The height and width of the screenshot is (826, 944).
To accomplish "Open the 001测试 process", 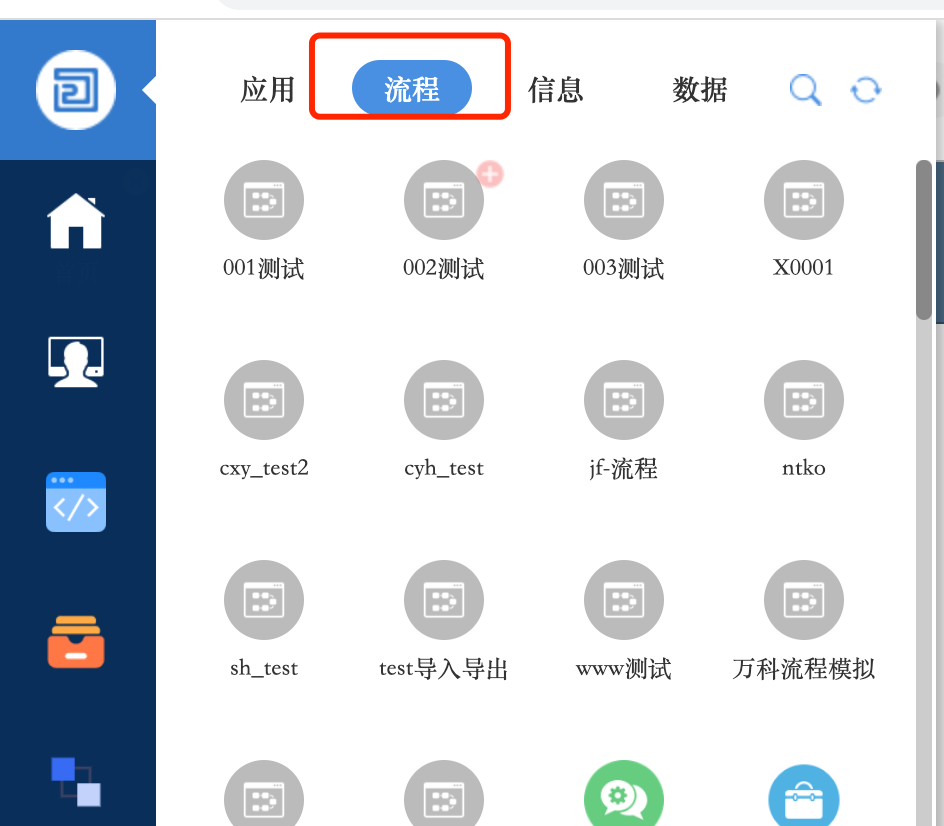I will click(x=264, y=200).
